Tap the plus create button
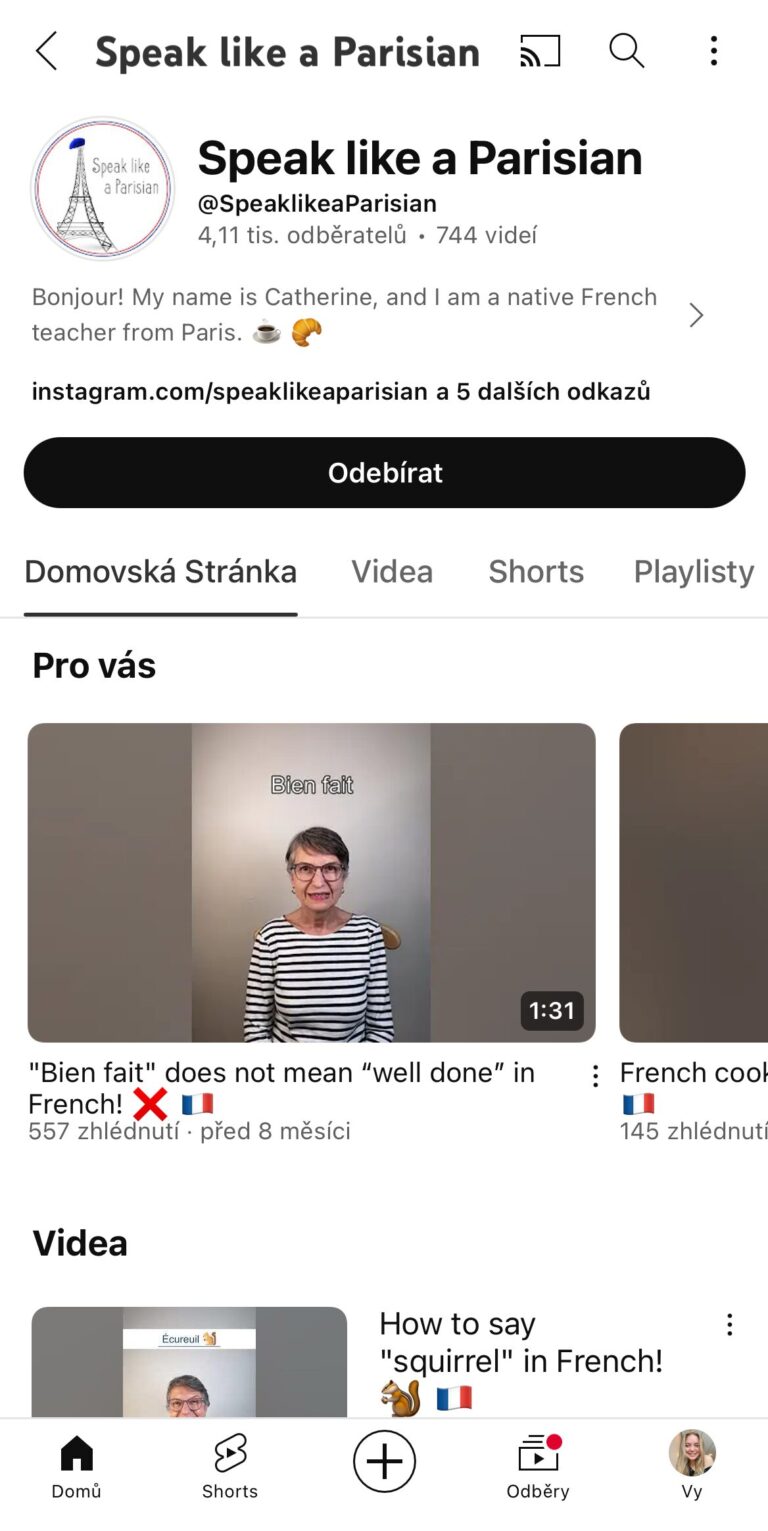This screenshot has height=1531, width=768. click(384, 1461)
